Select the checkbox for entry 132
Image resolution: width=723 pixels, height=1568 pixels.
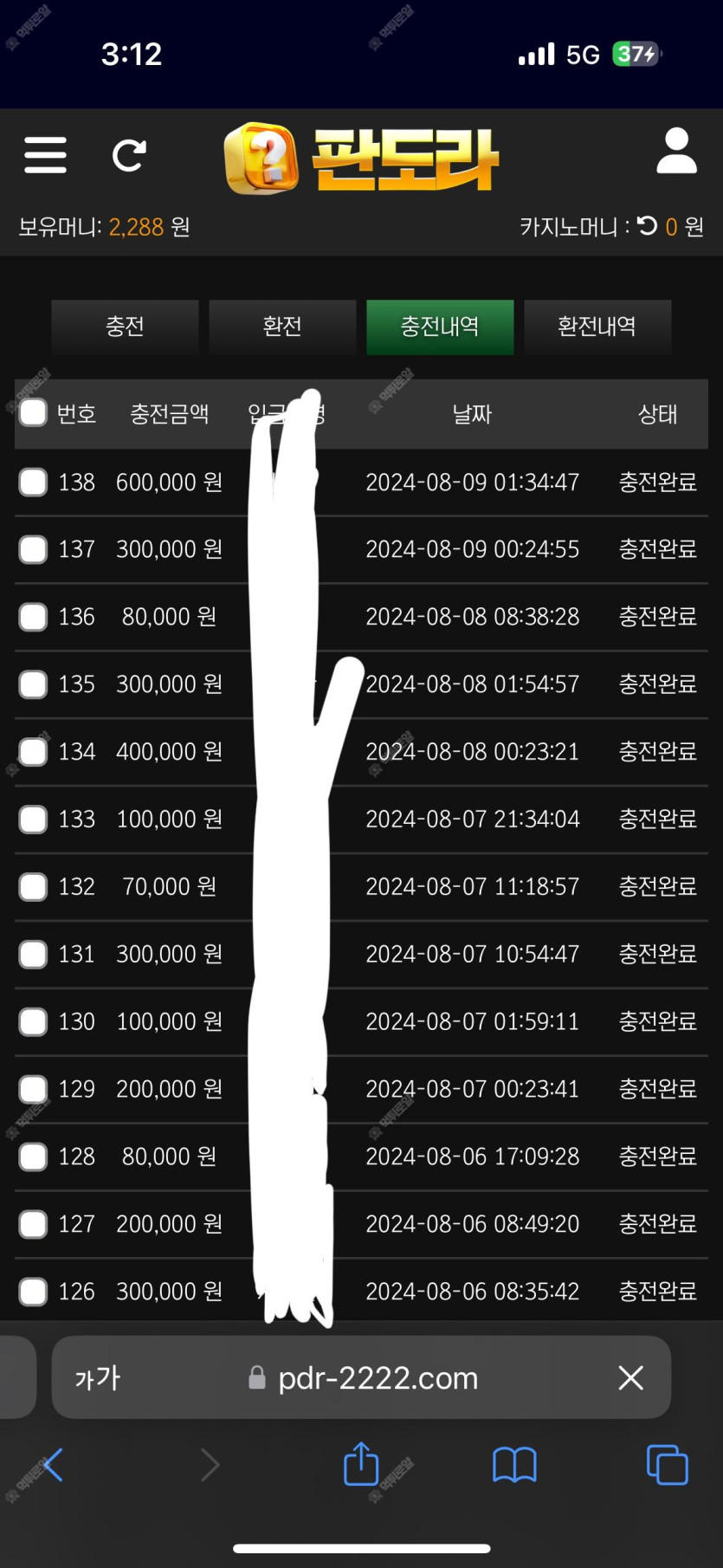pos(33,886)
